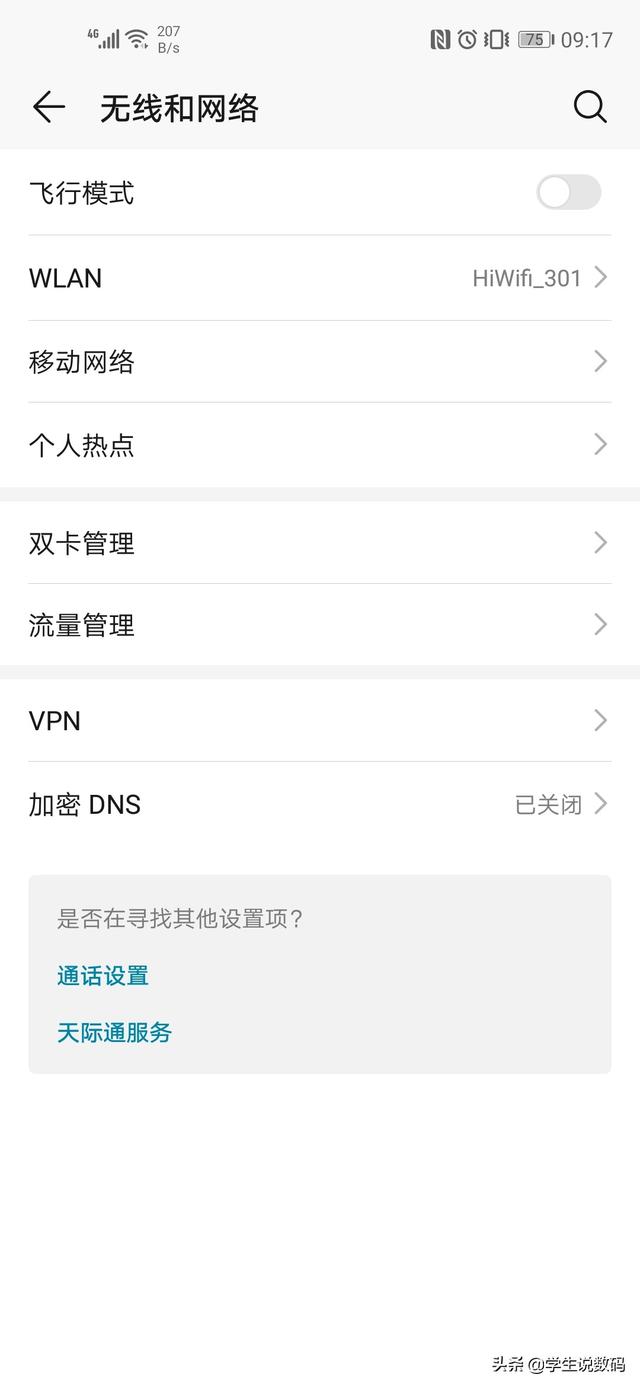Open 双卡管理 settings
The height and width of the screenshot is (1387, 640).
click(320, 543)
